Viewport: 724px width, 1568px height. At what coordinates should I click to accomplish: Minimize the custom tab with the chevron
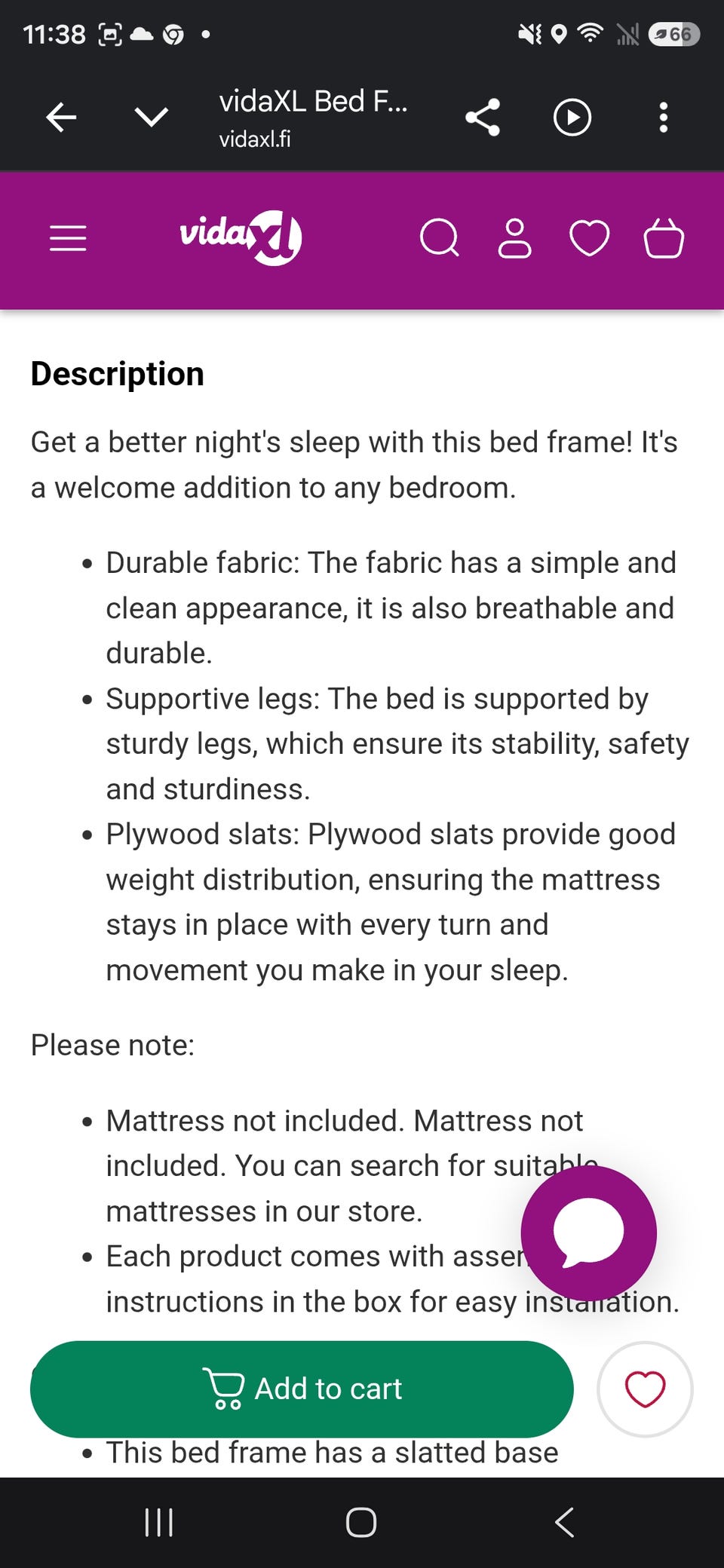(151, 118)
